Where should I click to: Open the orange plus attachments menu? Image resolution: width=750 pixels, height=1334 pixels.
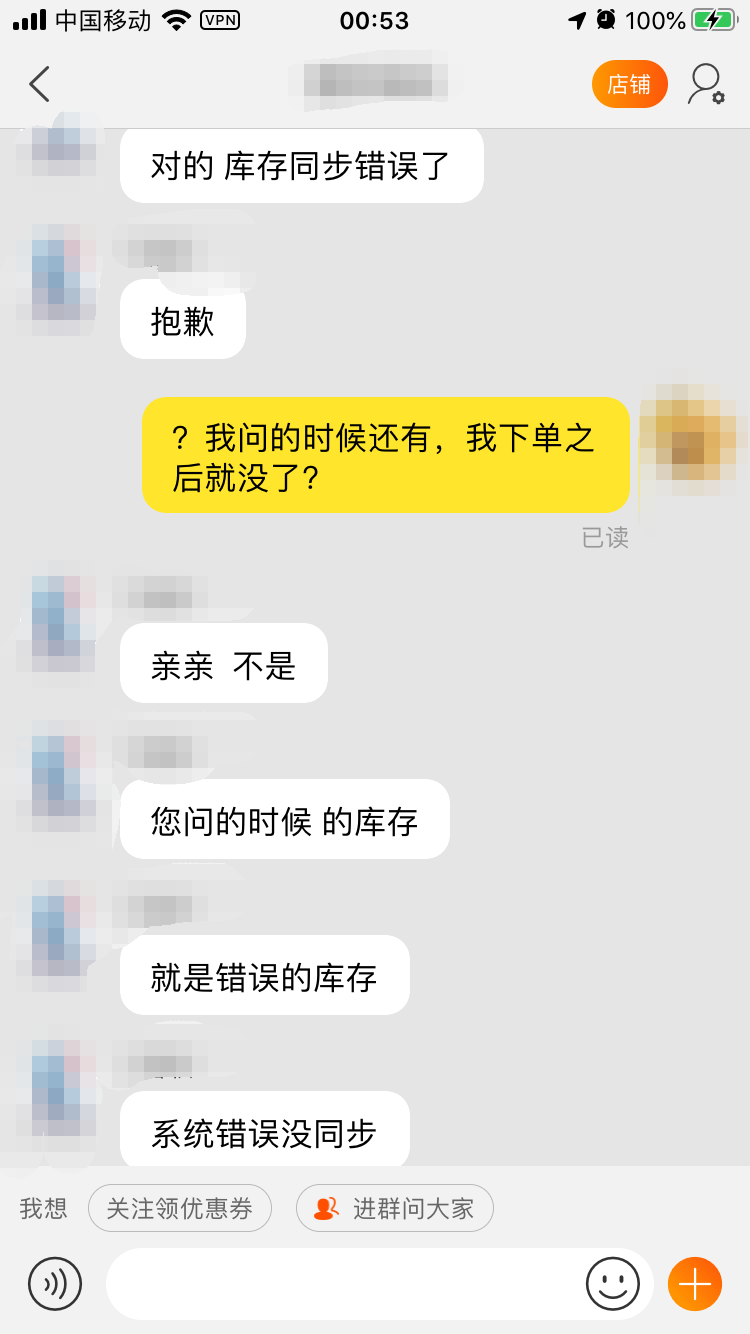pos(695,1283)
